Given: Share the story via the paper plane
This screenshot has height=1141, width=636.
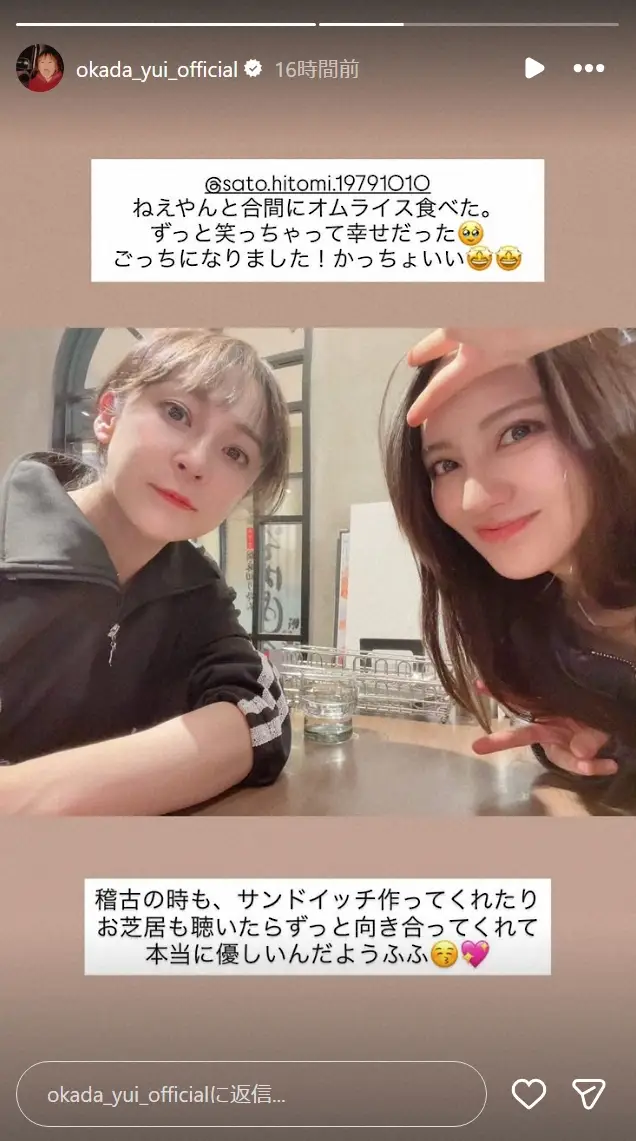Looking at the screenshot, I should pos(588,1093).
